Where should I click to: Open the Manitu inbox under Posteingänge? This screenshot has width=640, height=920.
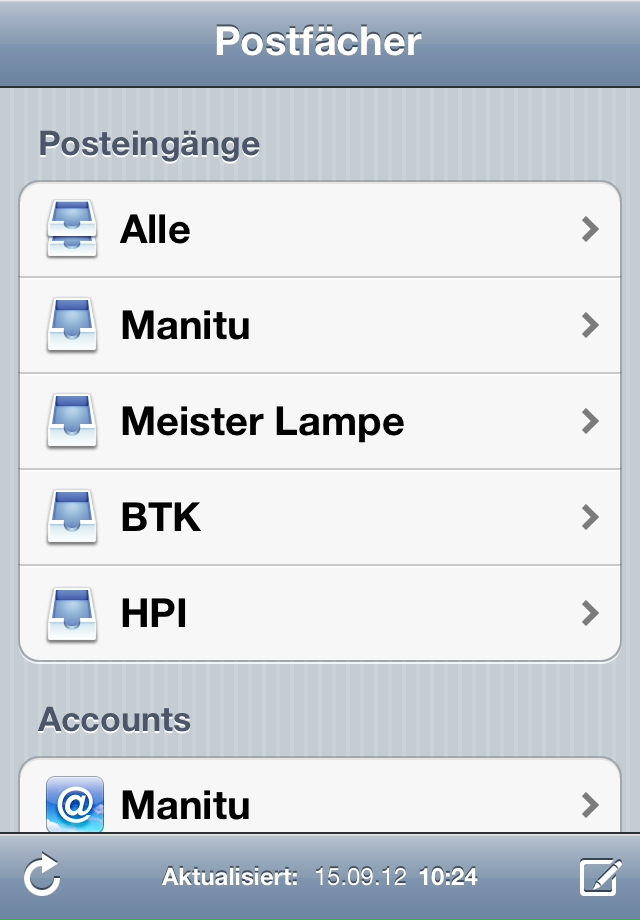pos(320,326)
